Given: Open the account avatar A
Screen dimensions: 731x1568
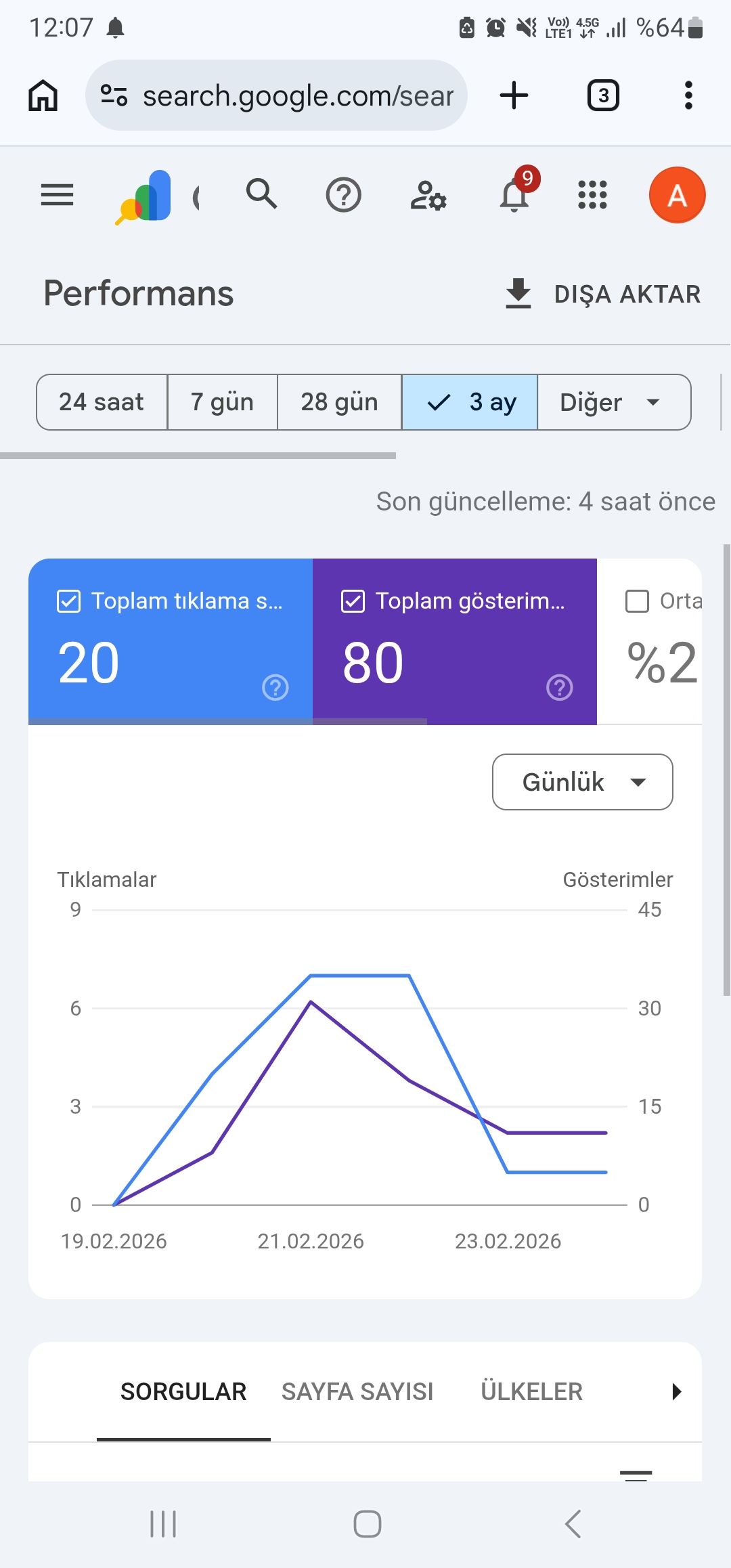Looking at the screenshot, I should point(677,196).
